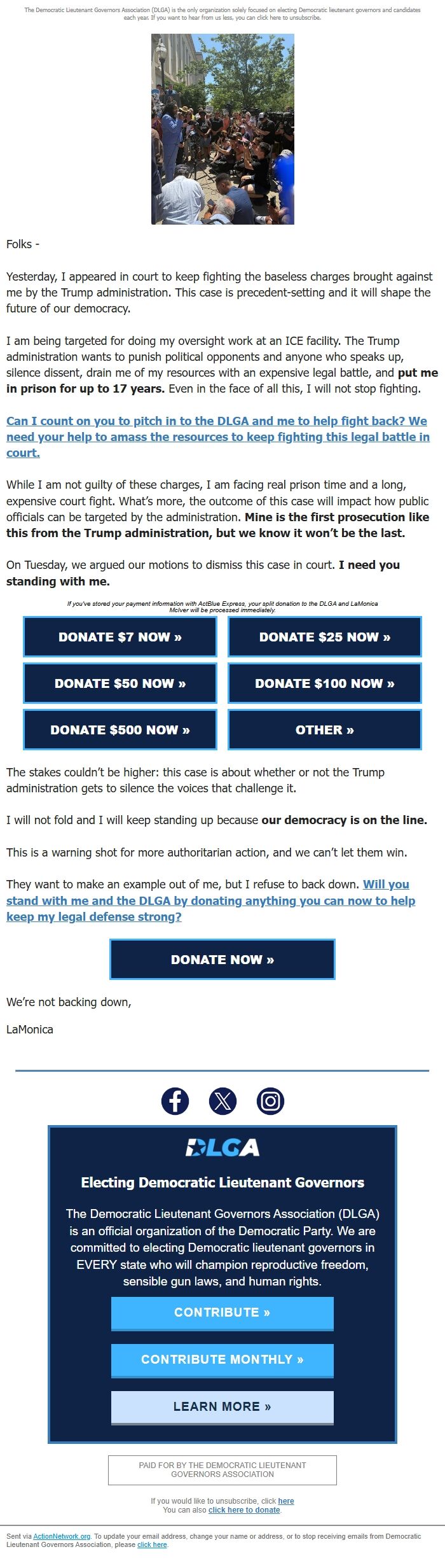Tap the Donate $7 Now button
This screenshot has width=445, height=1568.
[120, 637]
